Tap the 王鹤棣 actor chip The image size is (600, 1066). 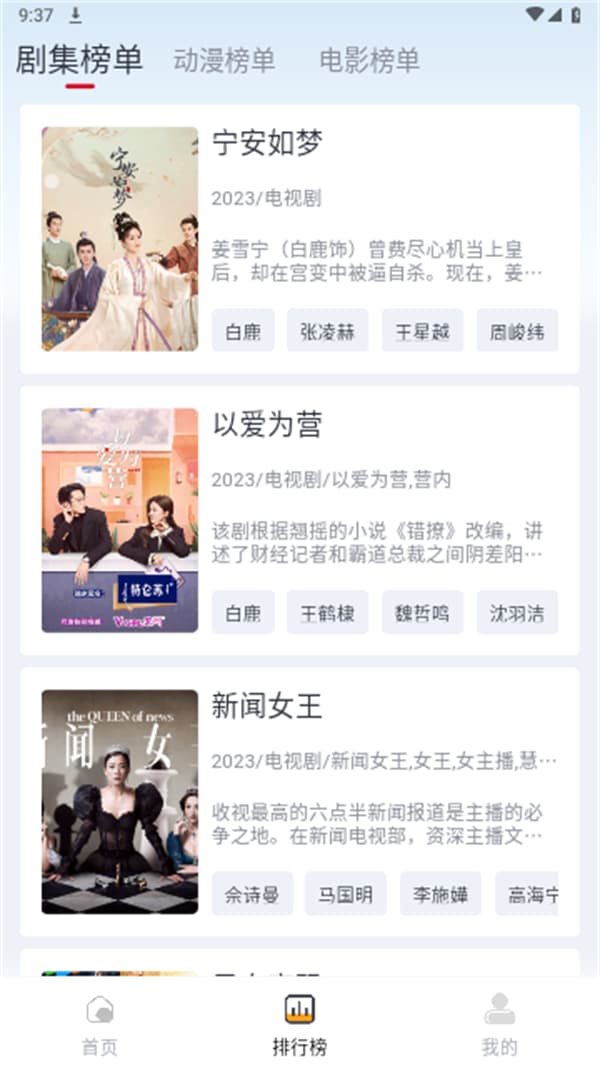coord(327,612)
